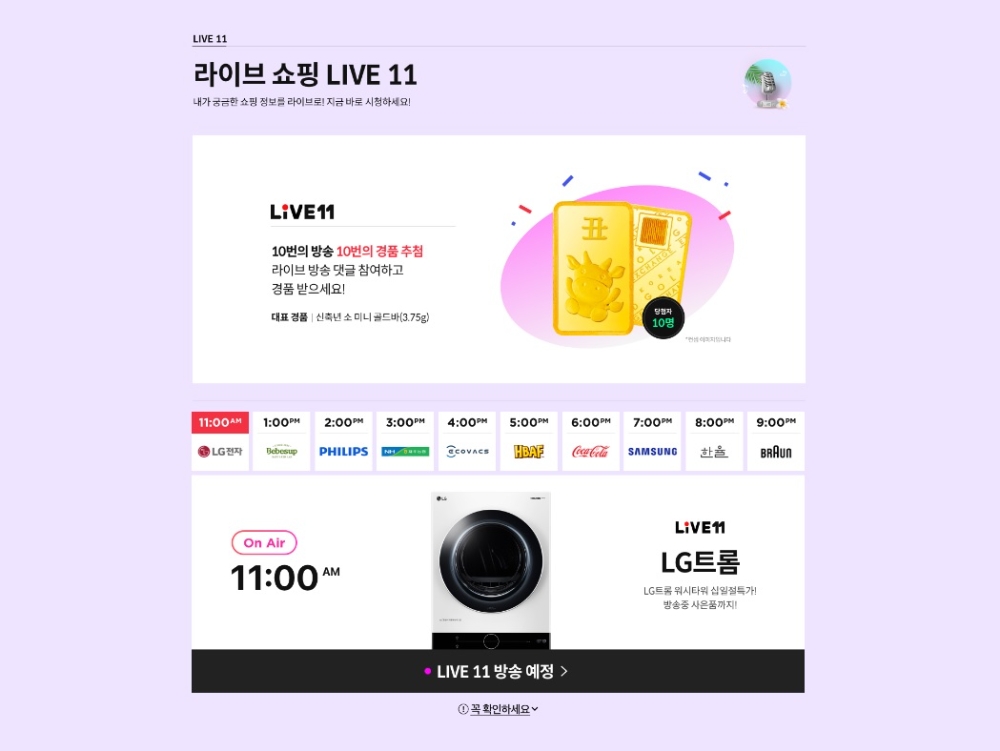This screenshot has height=751, width=1000.
Task: Choose the 5:00 PM HBAF time slot
Action: 529,441
